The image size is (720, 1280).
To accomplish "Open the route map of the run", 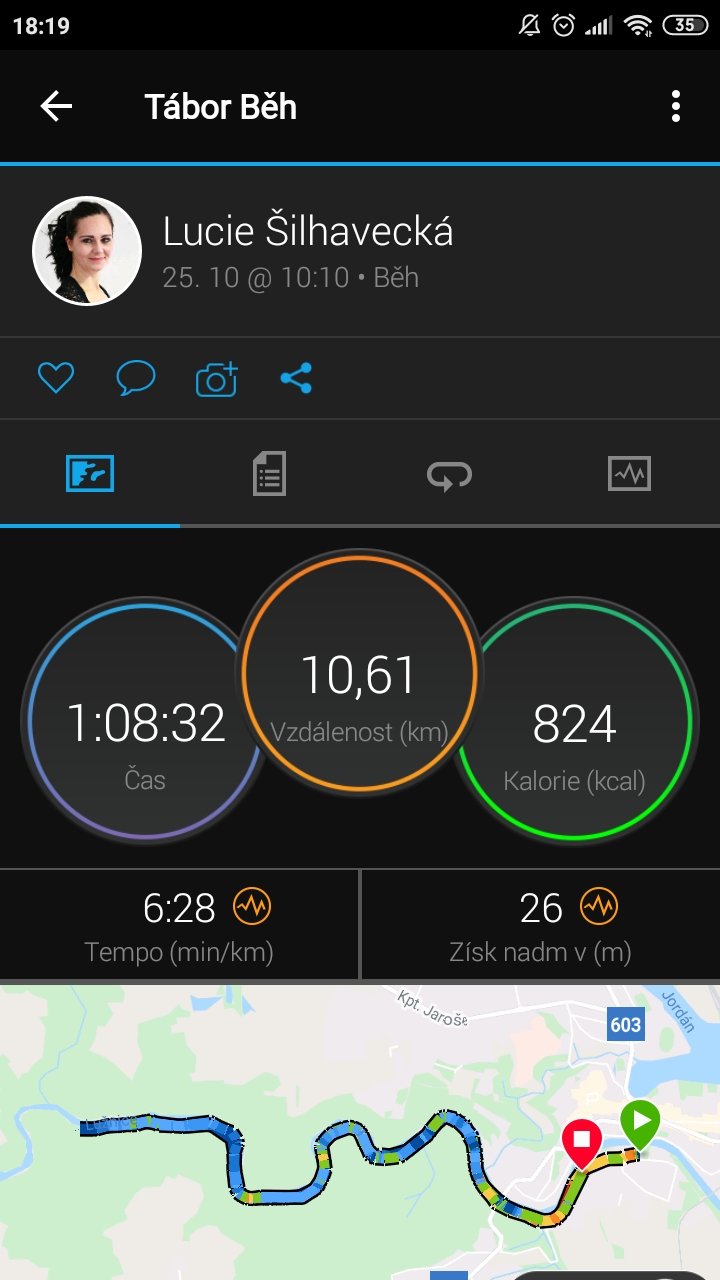I will [x=360, y=1132].
